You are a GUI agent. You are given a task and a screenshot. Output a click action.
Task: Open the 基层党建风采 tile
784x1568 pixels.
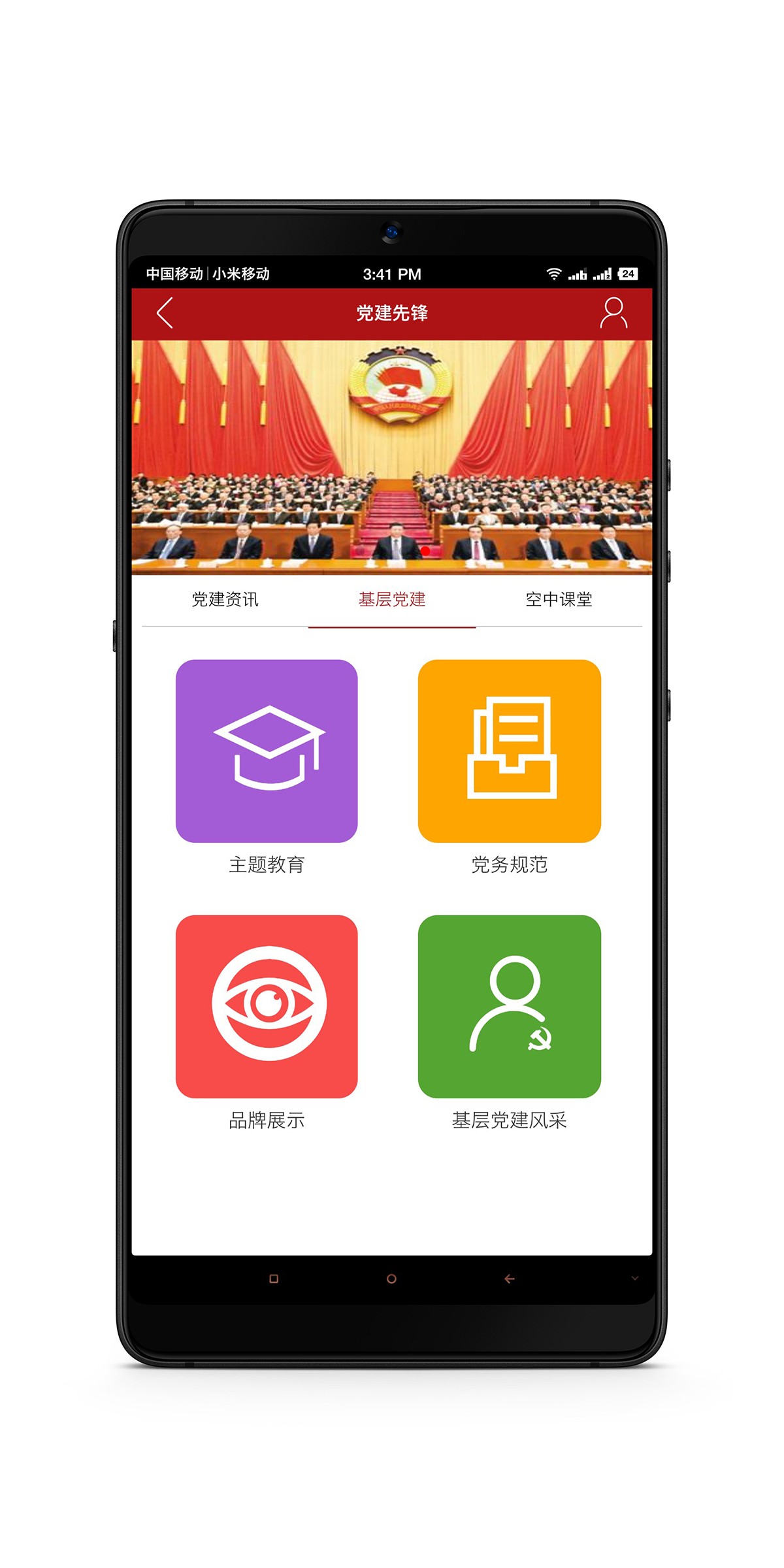tap(509, 1006)
